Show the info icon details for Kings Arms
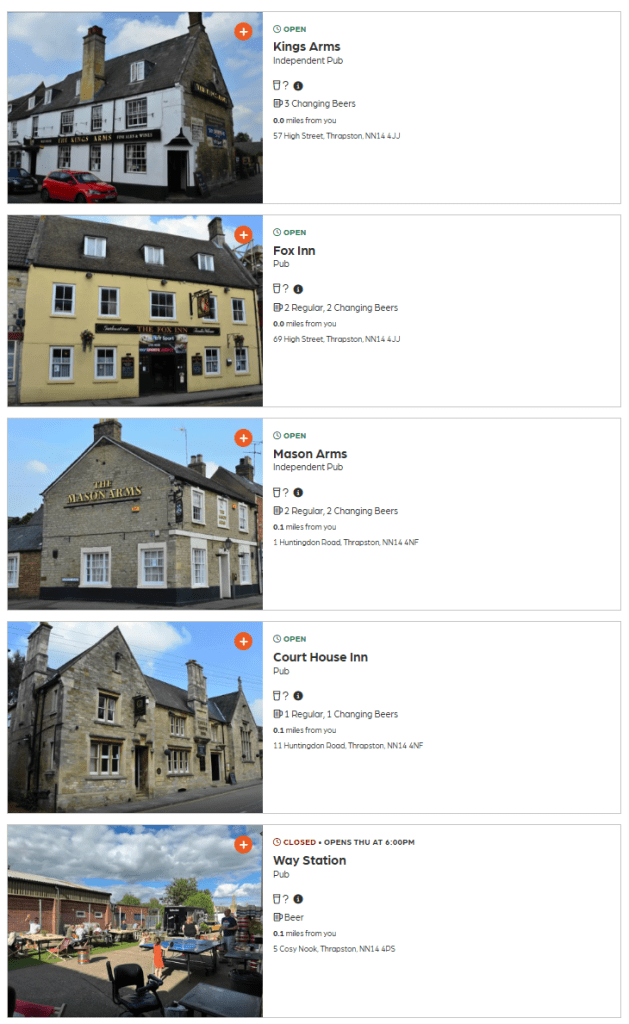This screenshot has height=1024, width=629. pyautogui.click(x=298, y=86)
